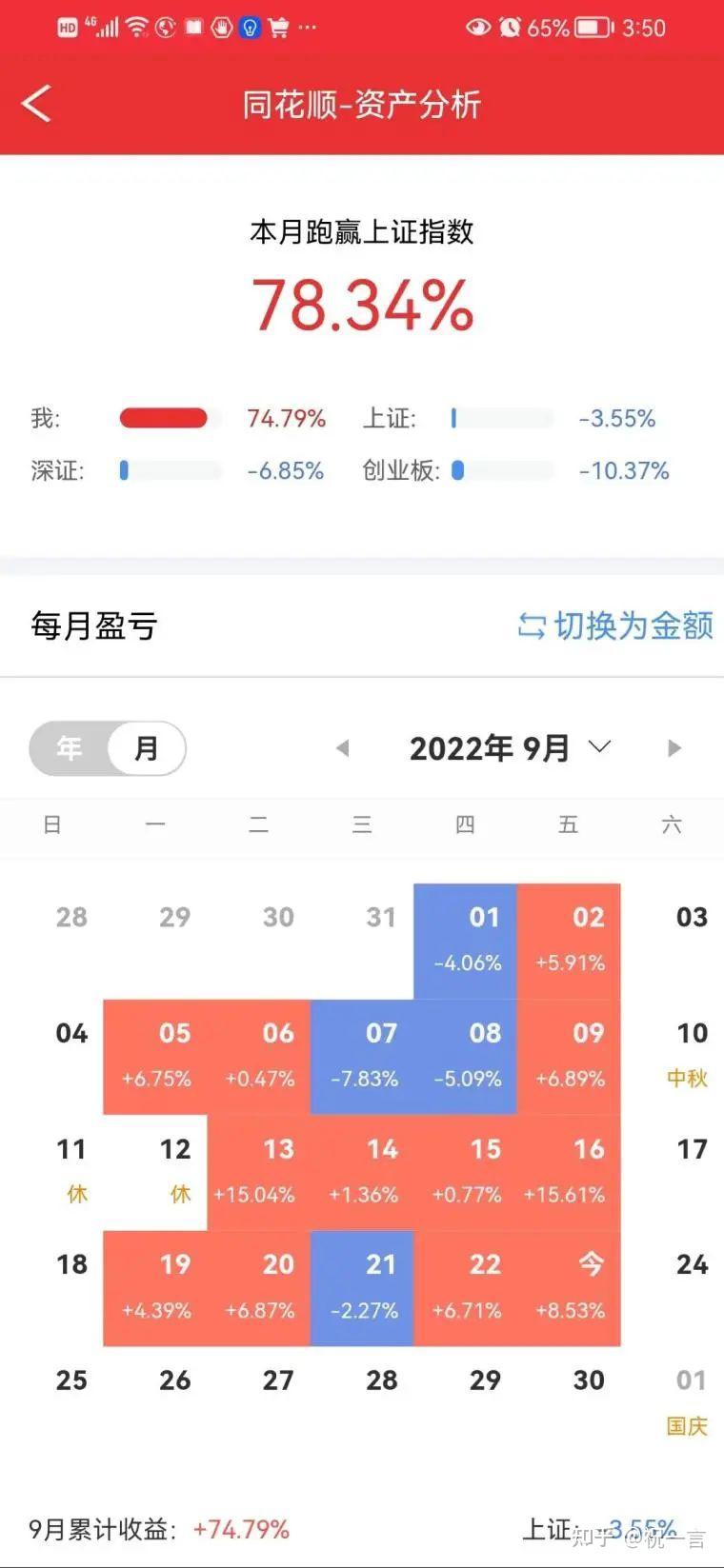The height and width of the screenshot is (1568, 724).
Task: Switch the calendar view to 年
Action: pyautogui.click(x=69, y=748)
